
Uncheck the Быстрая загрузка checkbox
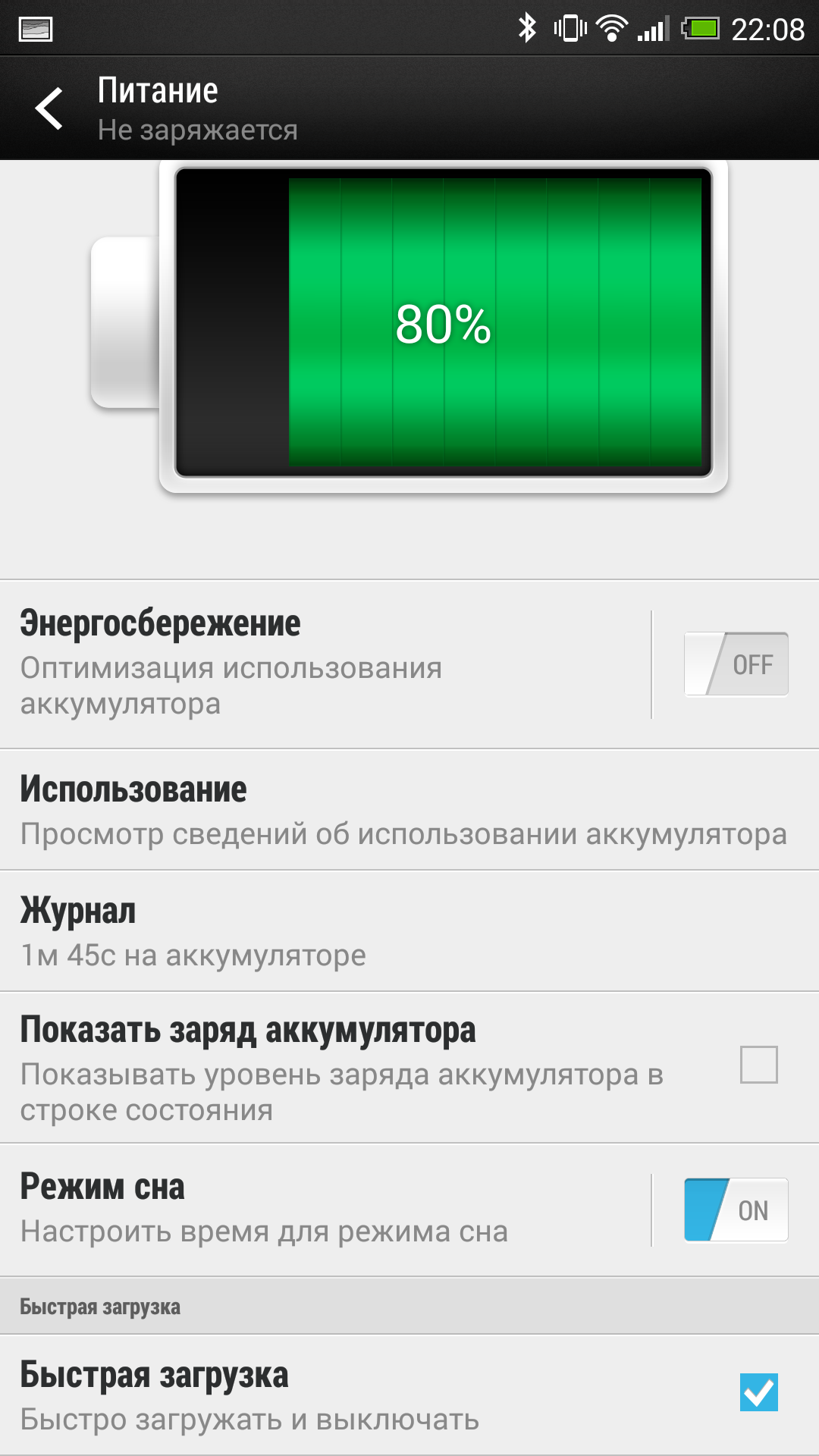pyautogui.click(x=758, y=1392)
